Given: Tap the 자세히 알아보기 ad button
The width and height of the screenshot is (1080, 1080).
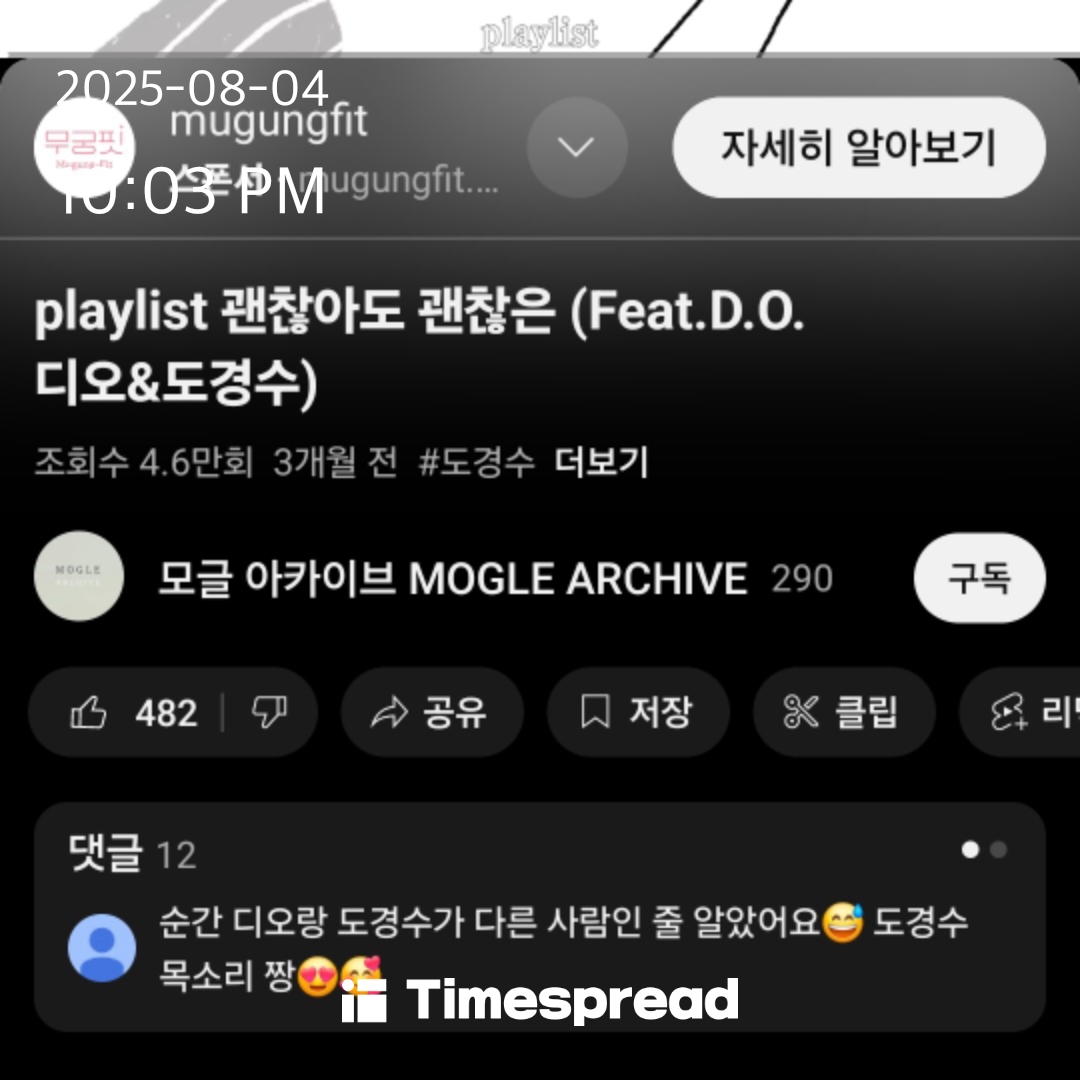Looking at the screenshot, I should coord(858,148).
